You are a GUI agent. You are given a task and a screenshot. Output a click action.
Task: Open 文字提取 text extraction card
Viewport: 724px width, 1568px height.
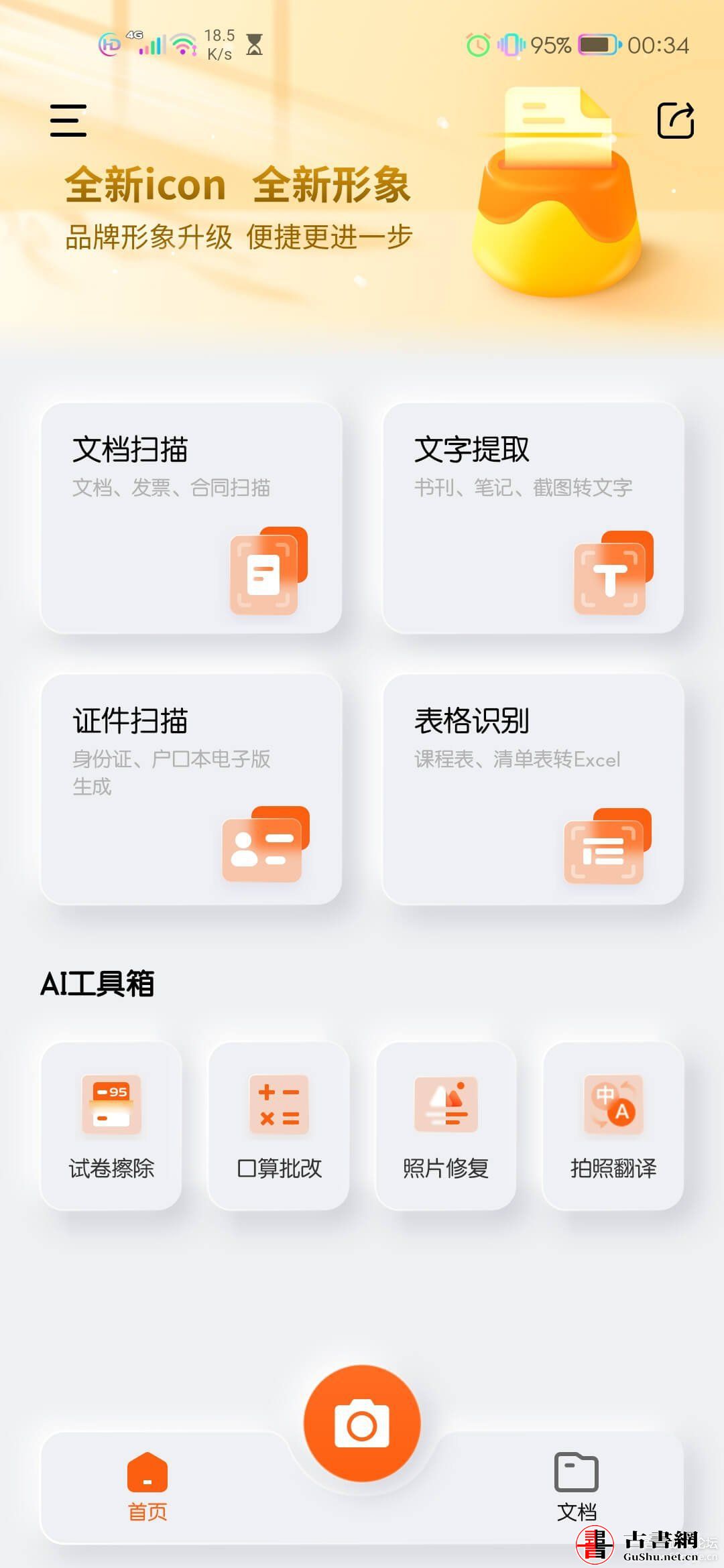pyautogui.click(x=533, y=517)
